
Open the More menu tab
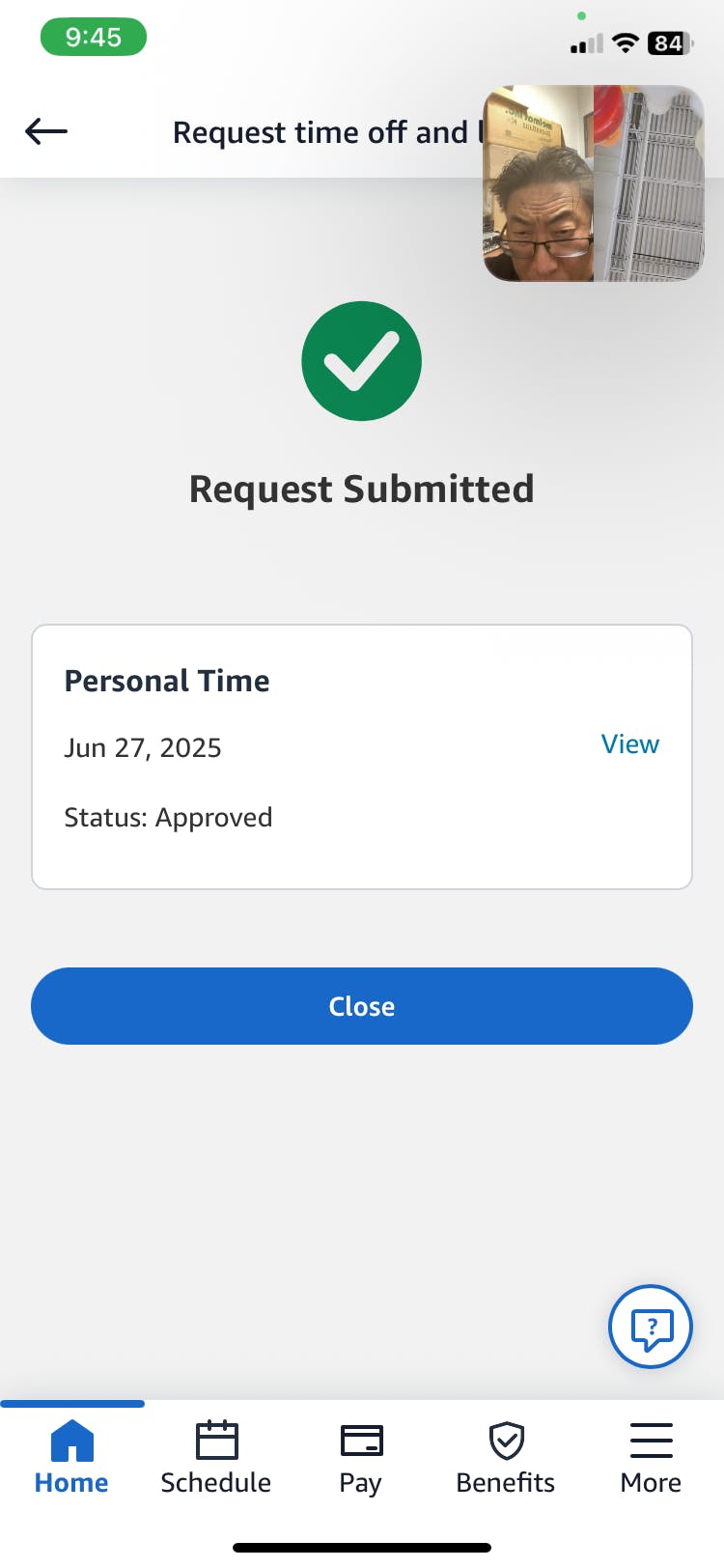(651, 1458)
